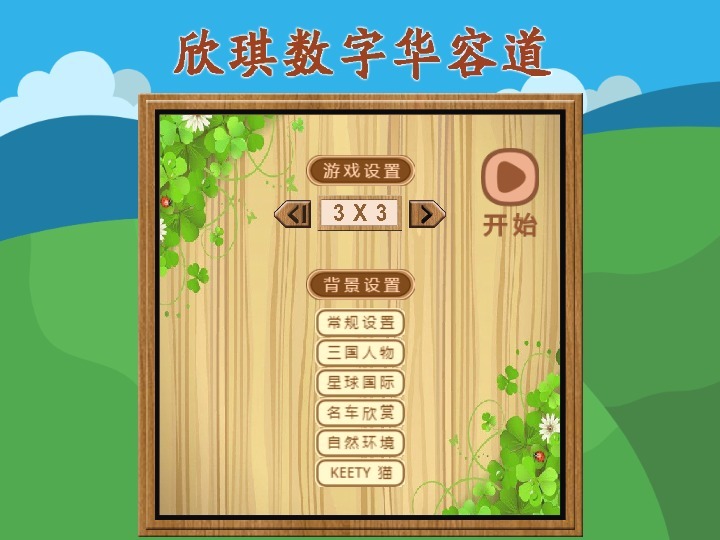Image resolution: width=720 pixels, height=540 pixels.
Task: Choose 自然环境 background
Action: tap(360, 442)
